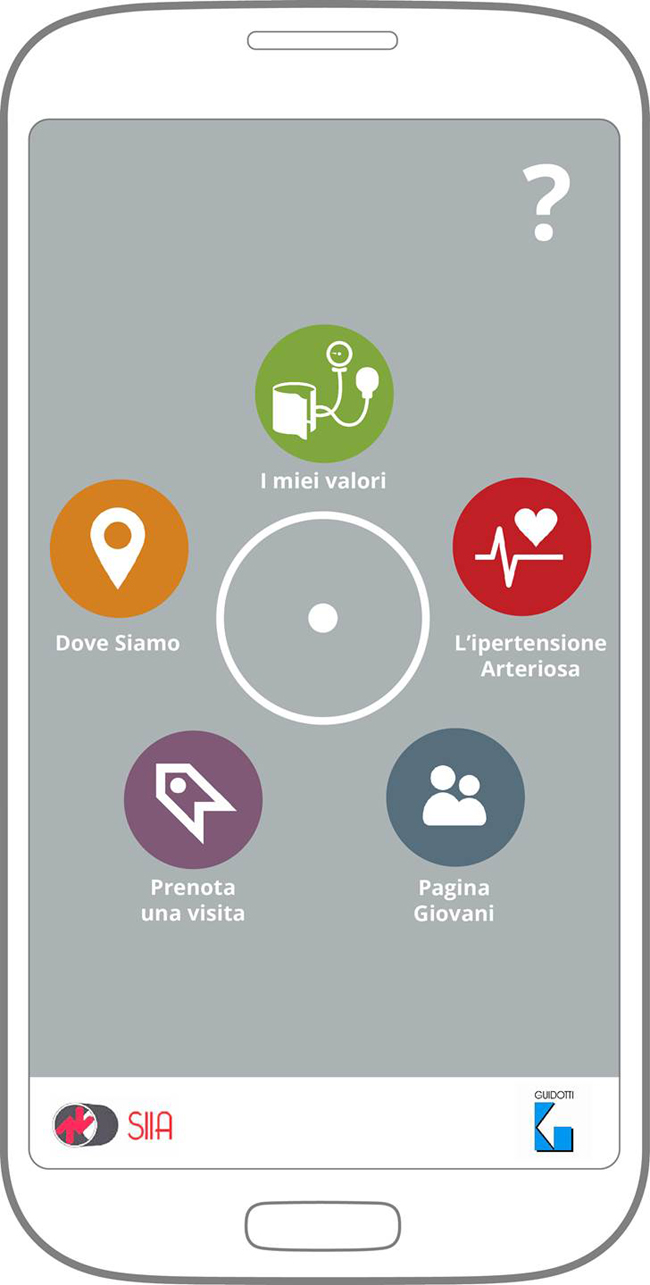Viewport: 650px width, 1285px height.
Task: Open L'ipertensione Arteriosa section
Action: (x=522, y=547)
